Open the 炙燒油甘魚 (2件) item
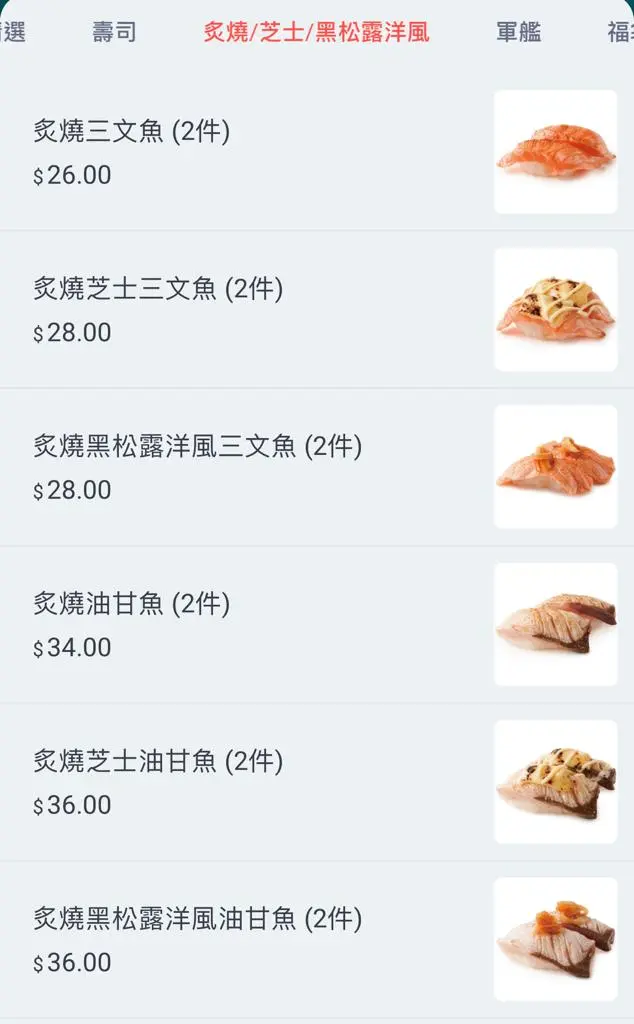Viewport: 634px width, 1024px height. click(132, 604)
